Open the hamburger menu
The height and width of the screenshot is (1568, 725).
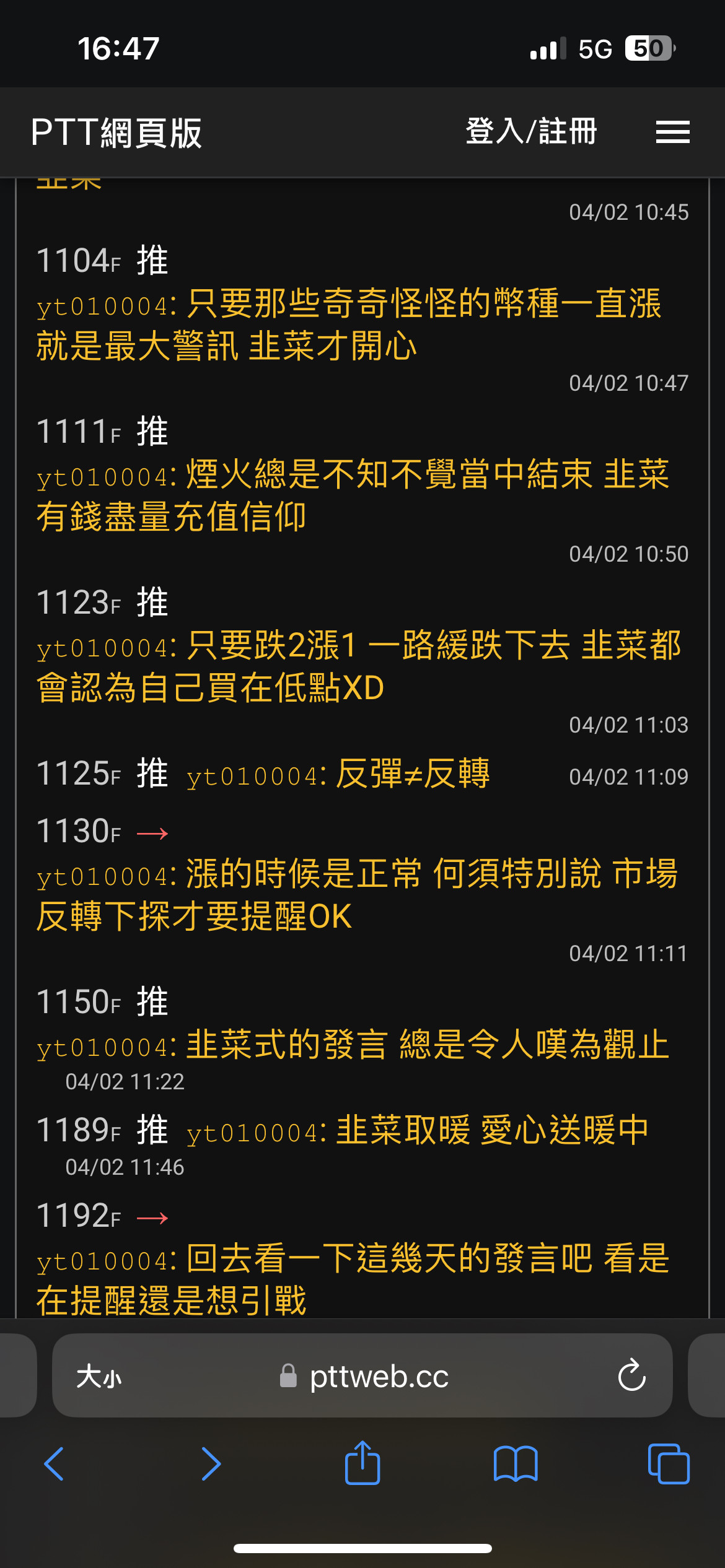click(672, 132)
